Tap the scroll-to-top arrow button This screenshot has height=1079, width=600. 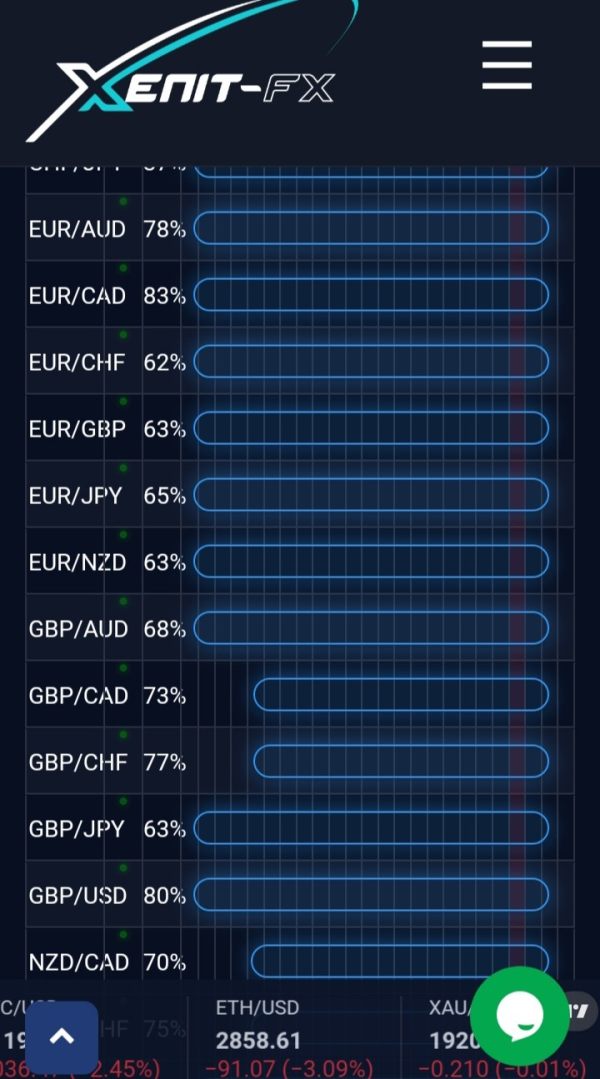(62, 1037)
